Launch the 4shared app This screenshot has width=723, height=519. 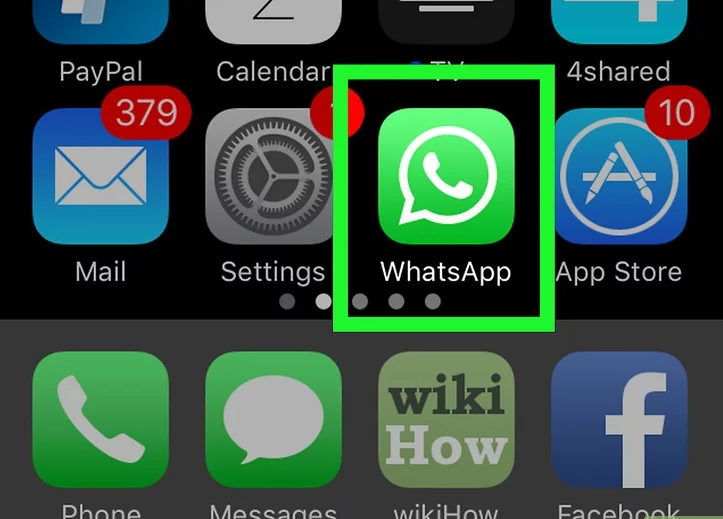618,25
